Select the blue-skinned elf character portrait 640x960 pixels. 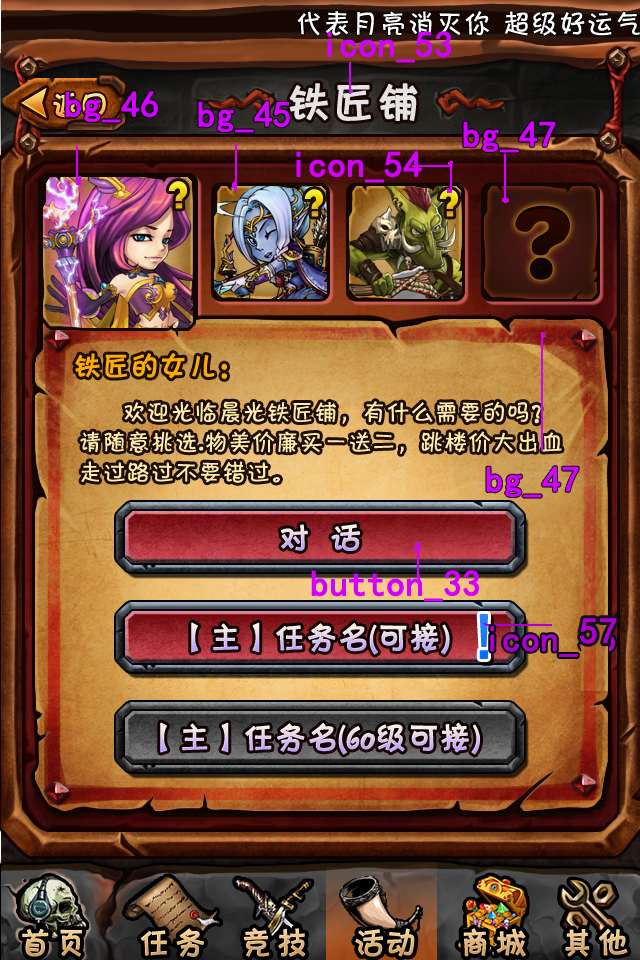pyautogui.click(x=270, y=242)
